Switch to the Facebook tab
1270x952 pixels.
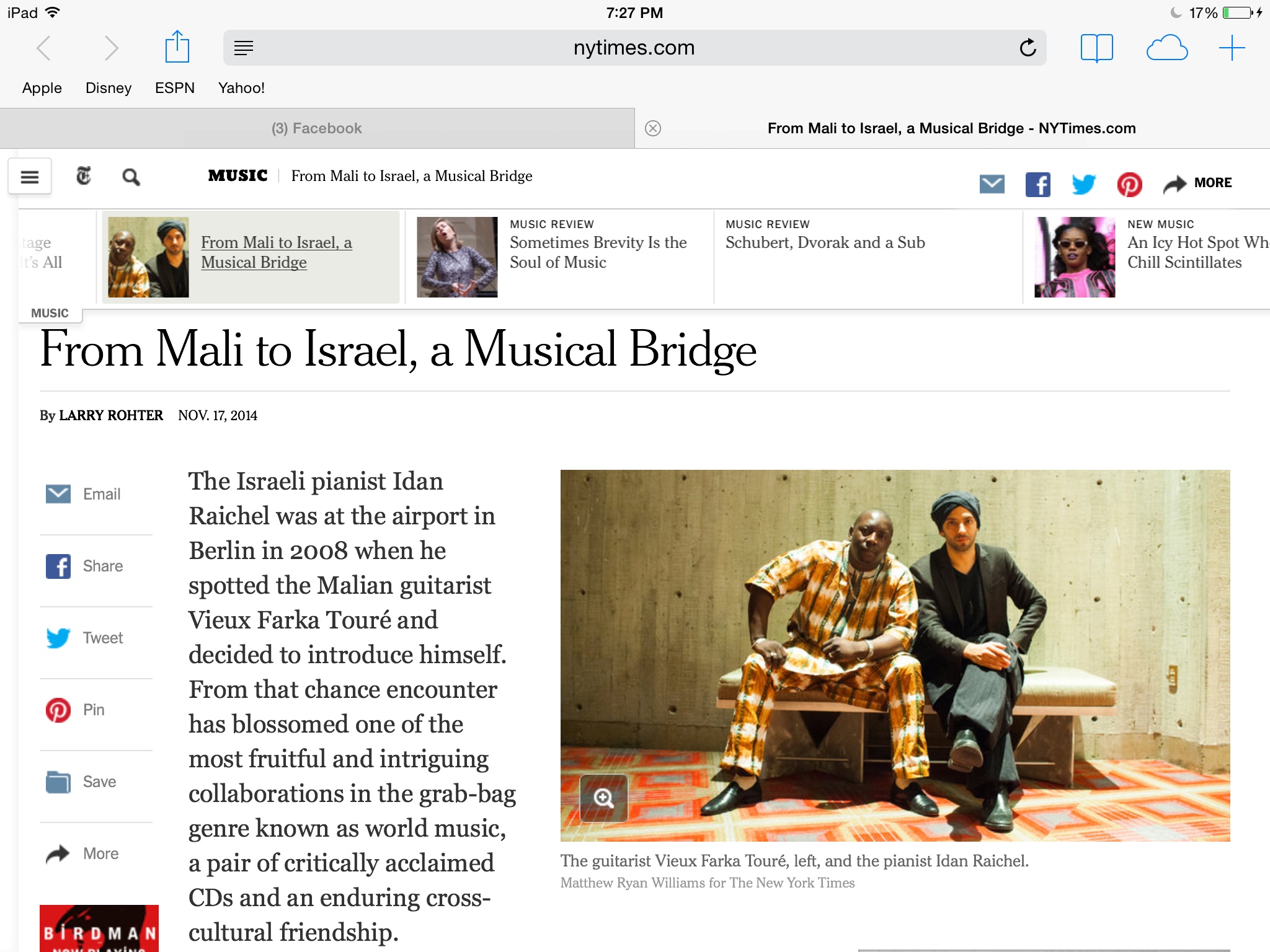[317, 128]
